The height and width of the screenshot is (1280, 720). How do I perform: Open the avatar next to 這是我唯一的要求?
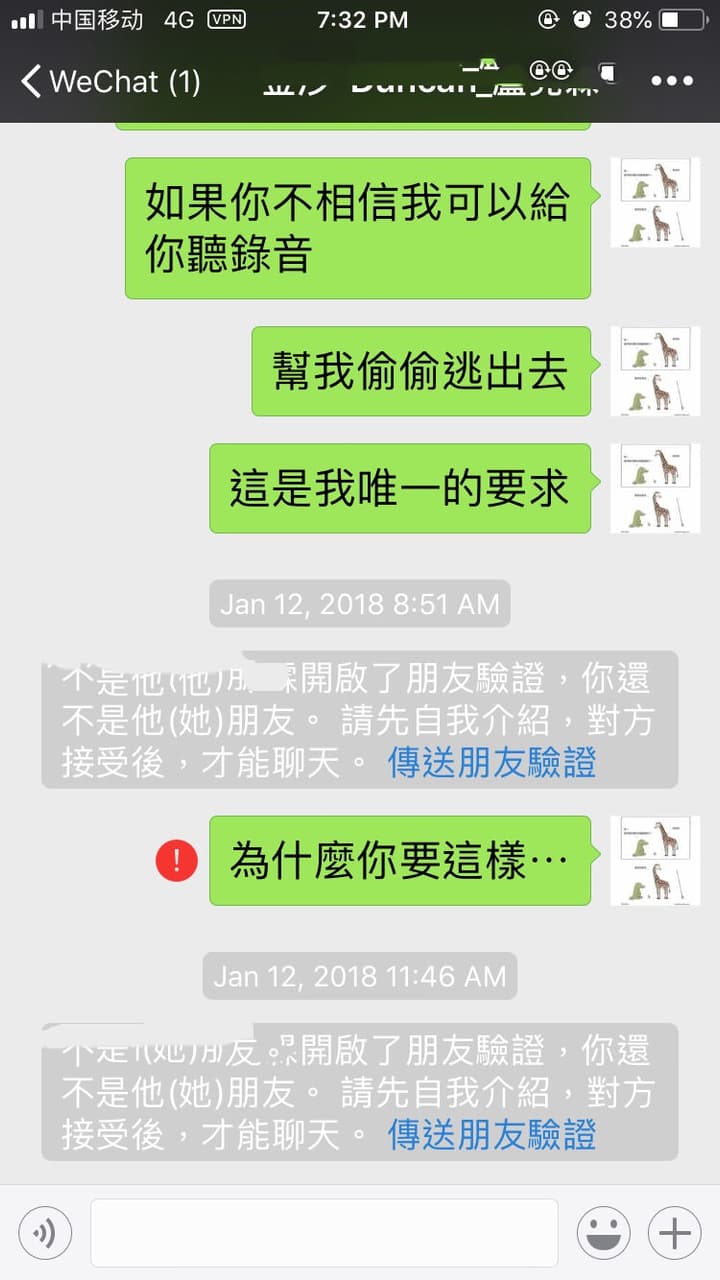[x=655, y=488]
